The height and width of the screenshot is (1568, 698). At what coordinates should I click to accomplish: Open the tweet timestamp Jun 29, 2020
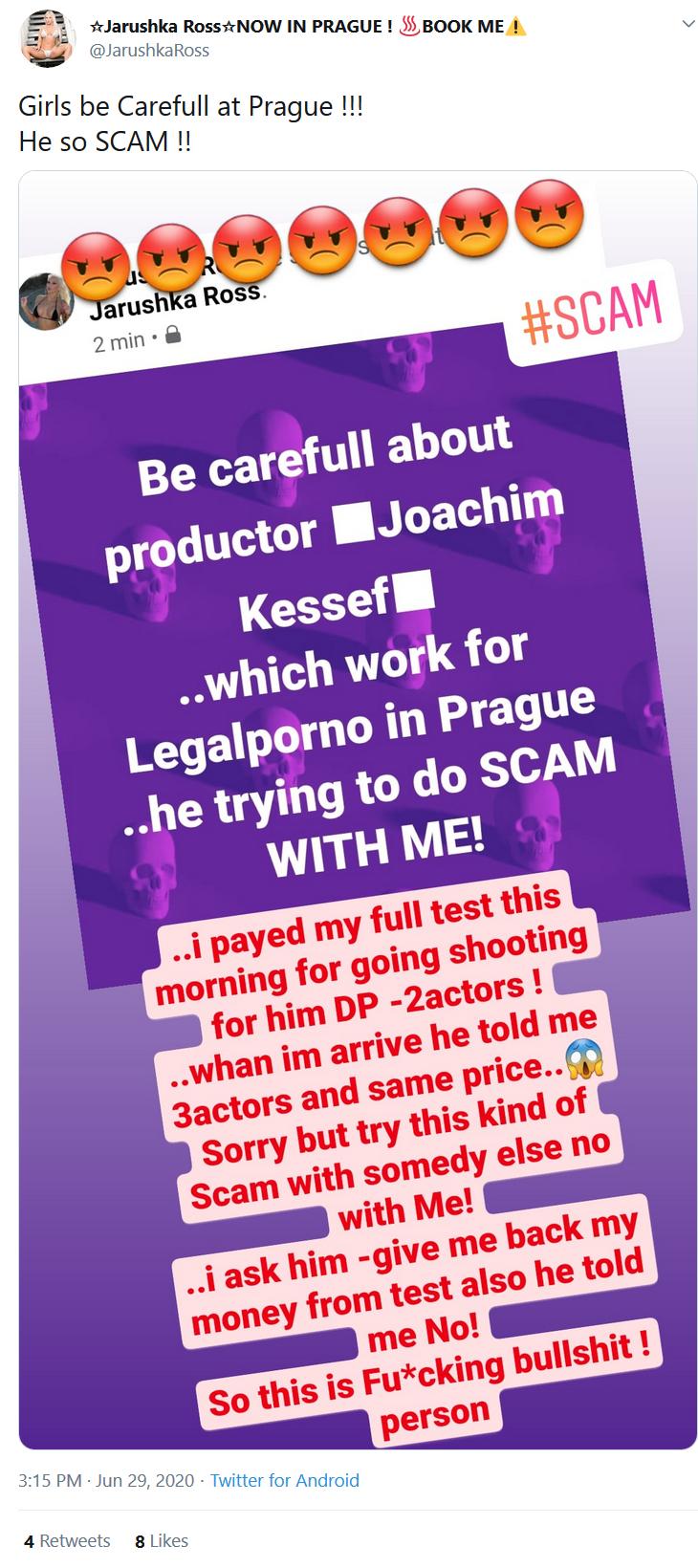coord(105,1480)
